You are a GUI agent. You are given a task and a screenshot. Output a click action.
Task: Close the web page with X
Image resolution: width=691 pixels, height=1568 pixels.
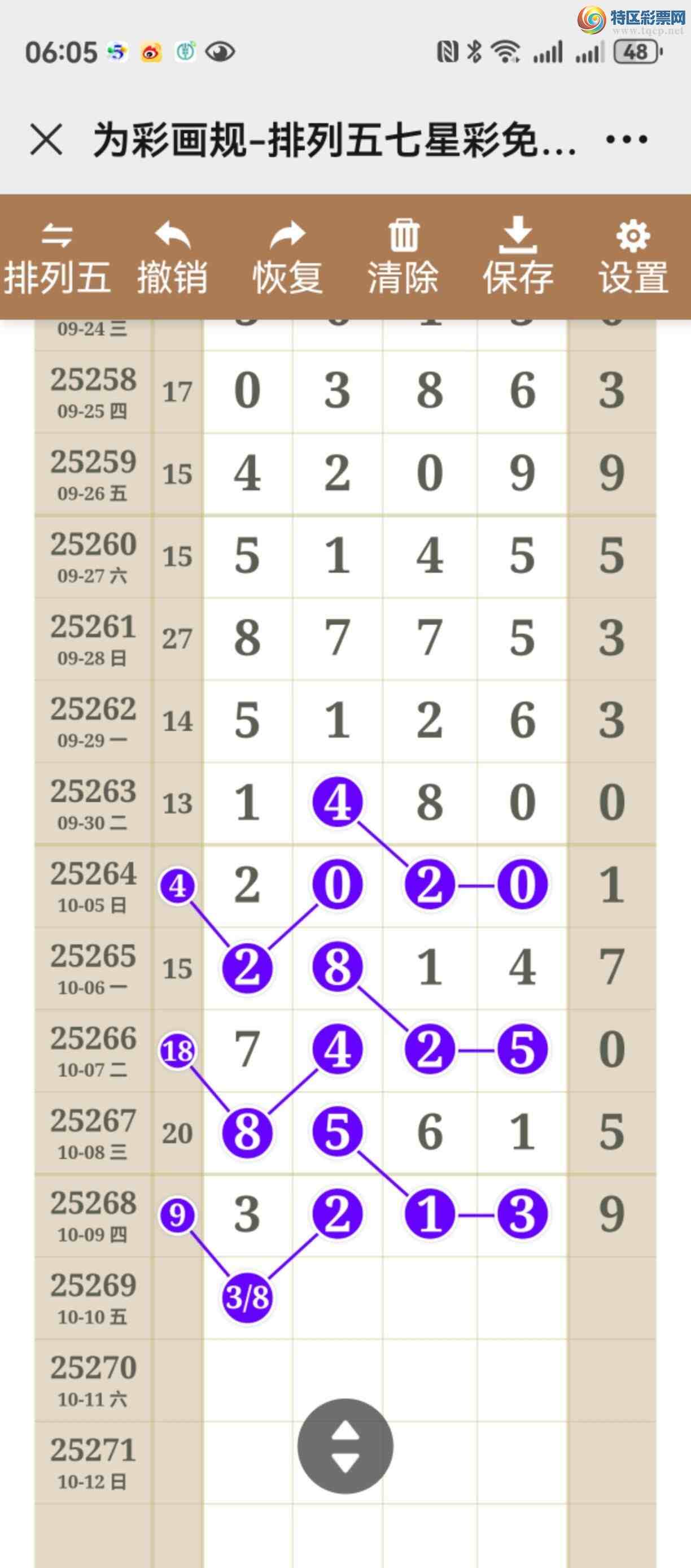point(46,140)
